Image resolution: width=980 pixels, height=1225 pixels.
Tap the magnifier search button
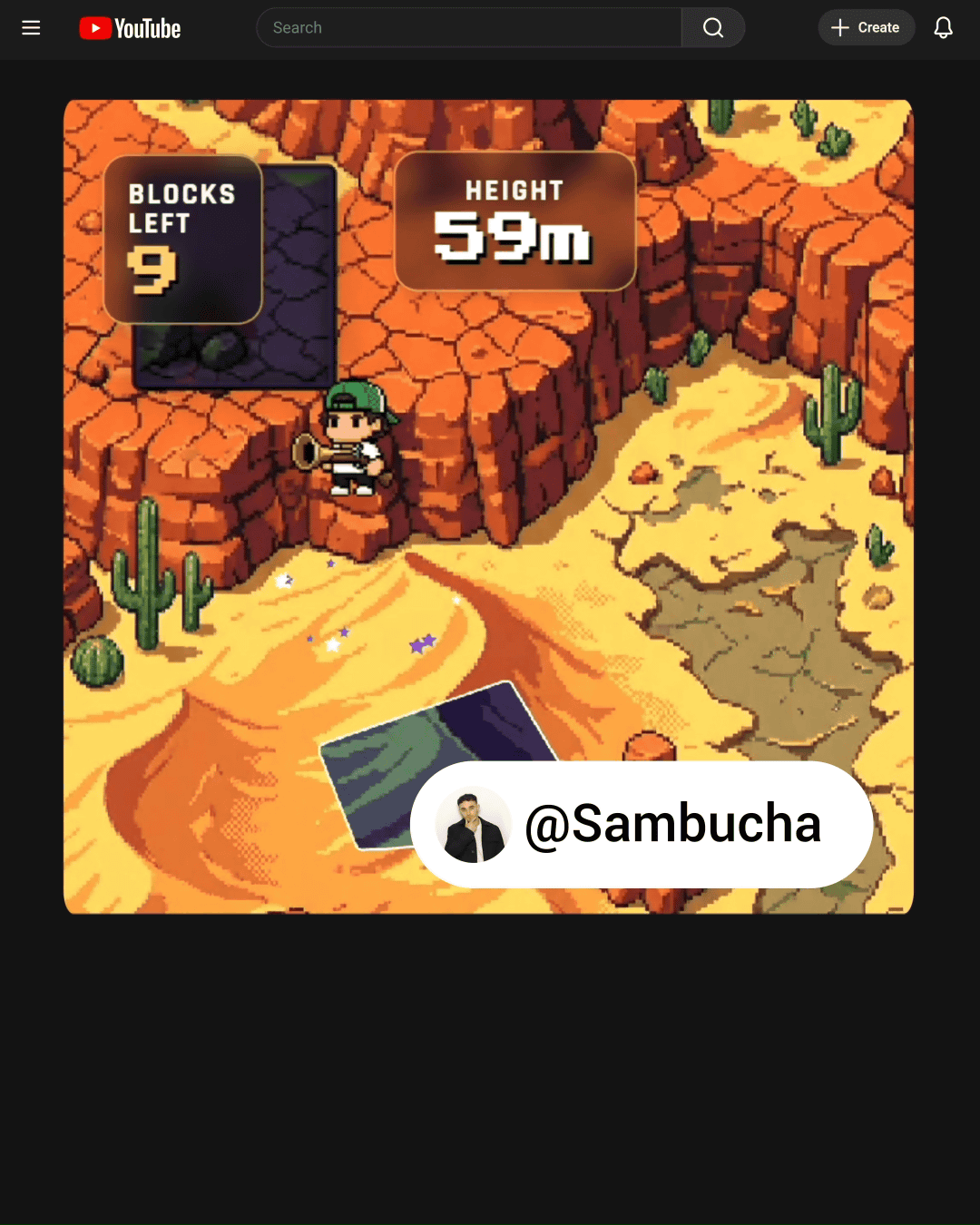click(713, 28)
